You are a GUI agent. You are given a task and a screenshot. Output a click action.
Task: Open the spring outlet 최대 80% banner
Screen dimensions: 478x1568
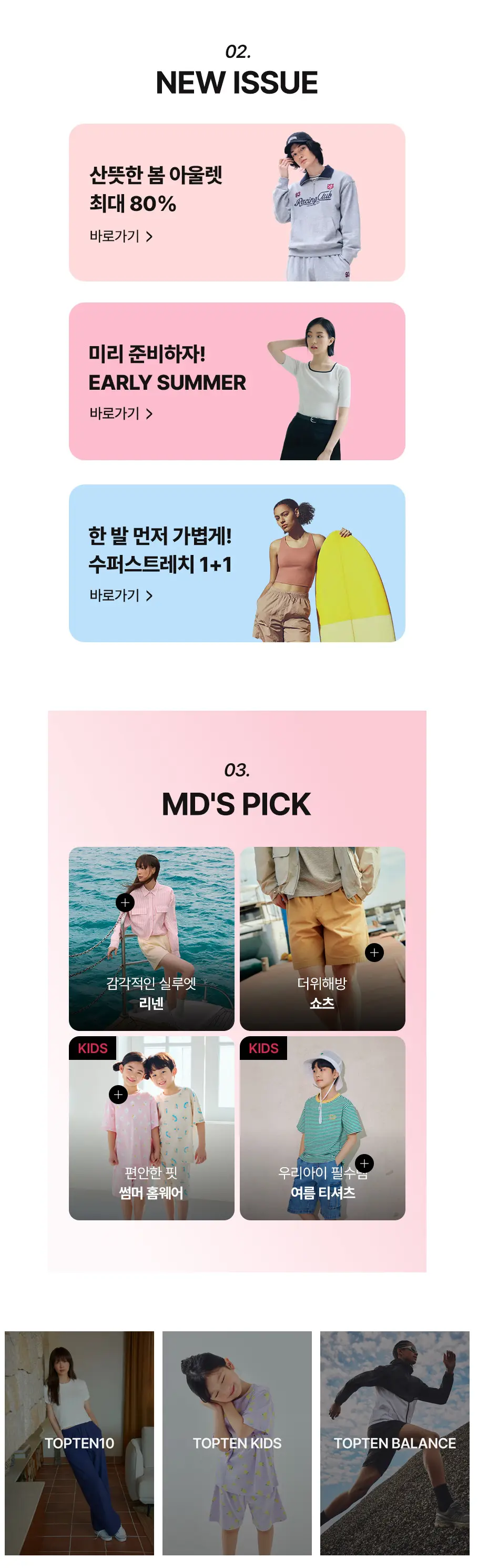tap(237, 203)
